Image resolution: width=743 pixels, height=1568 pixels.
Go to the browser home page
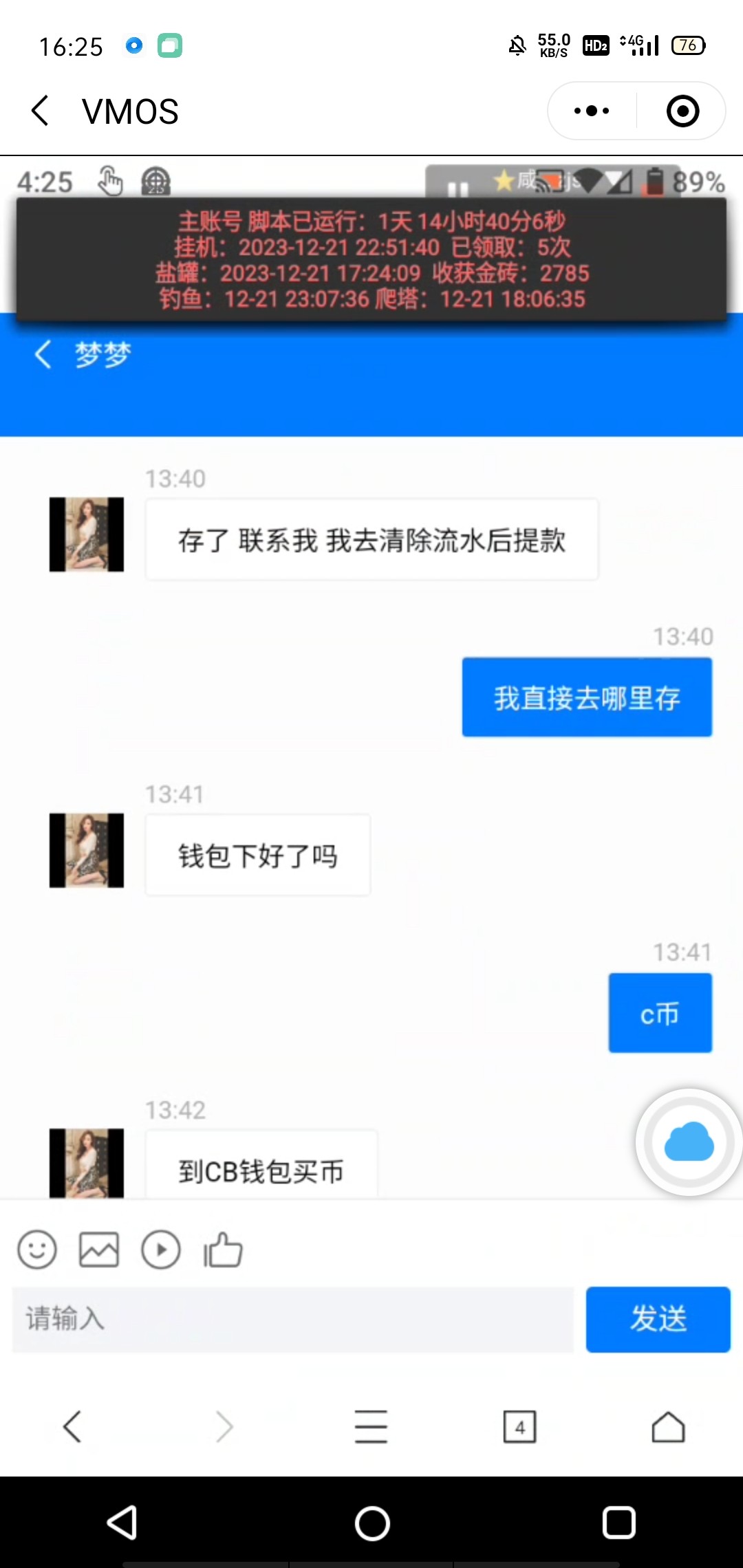pyautogui.click(x=668, y=1426)
